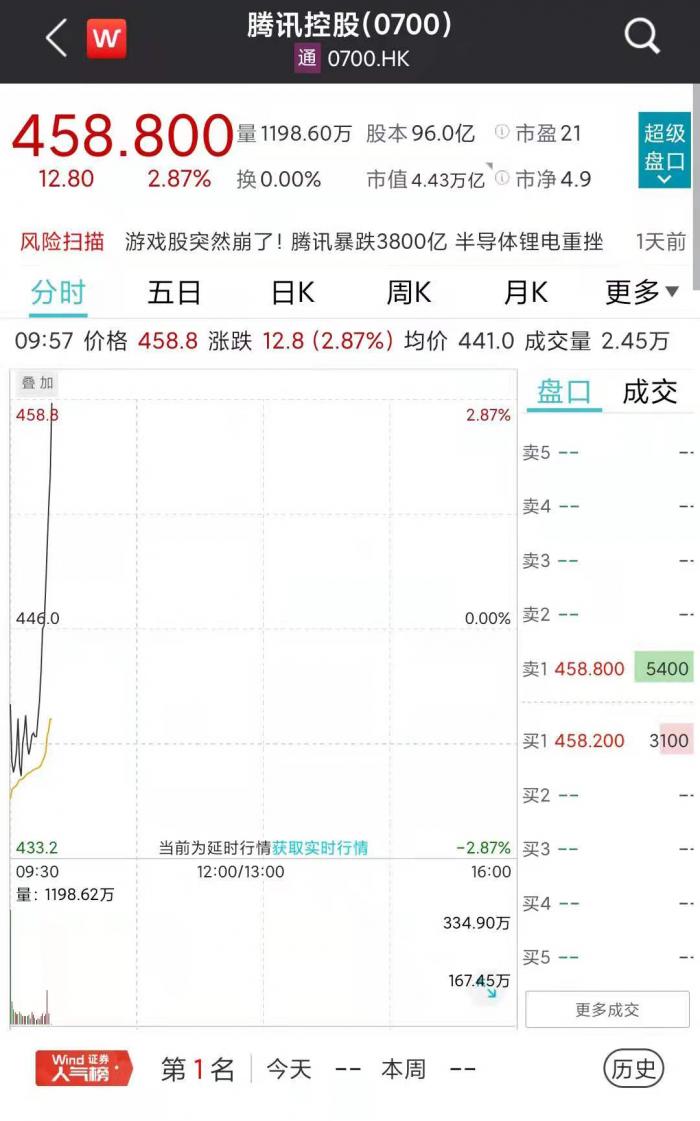Open the search magnifier icon

[642, 38]
